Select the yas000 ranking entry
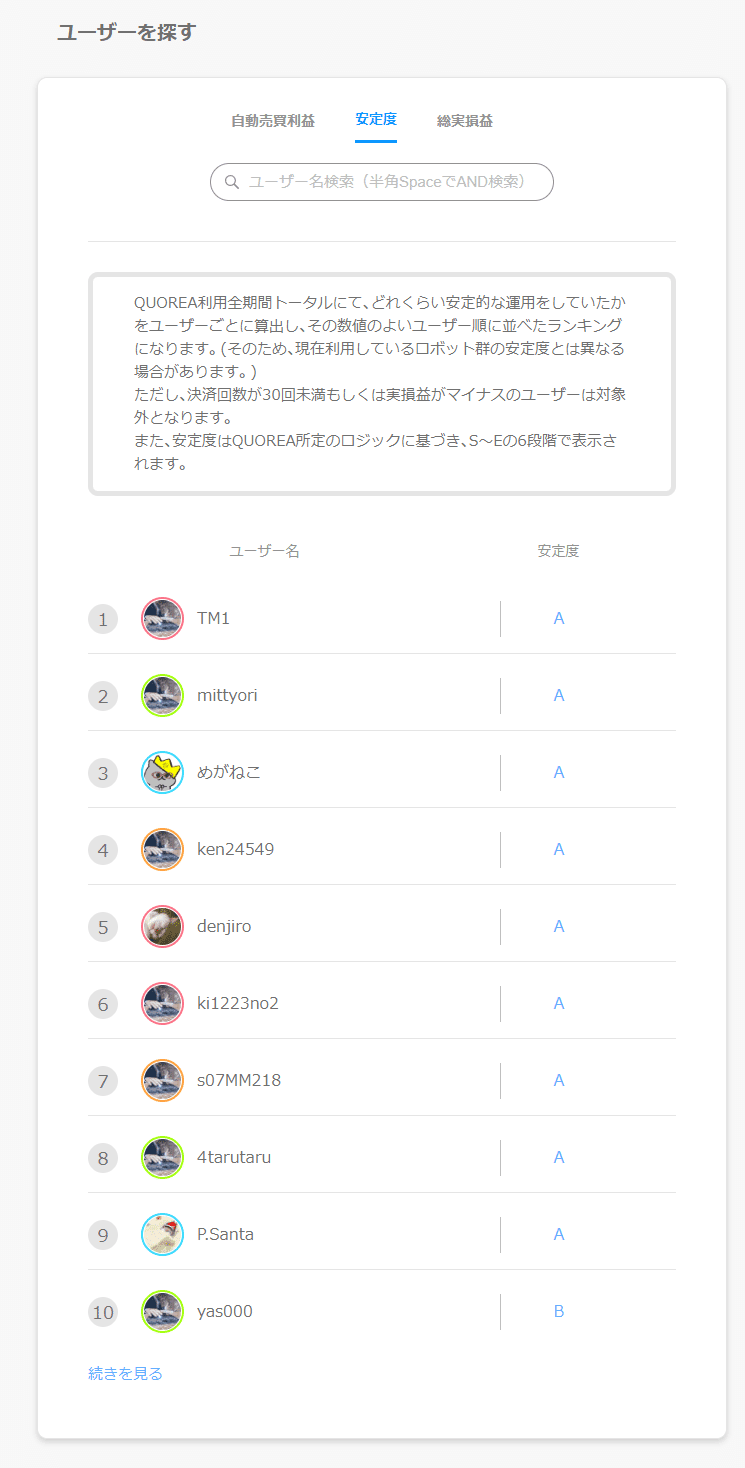 coord(382,1311)
